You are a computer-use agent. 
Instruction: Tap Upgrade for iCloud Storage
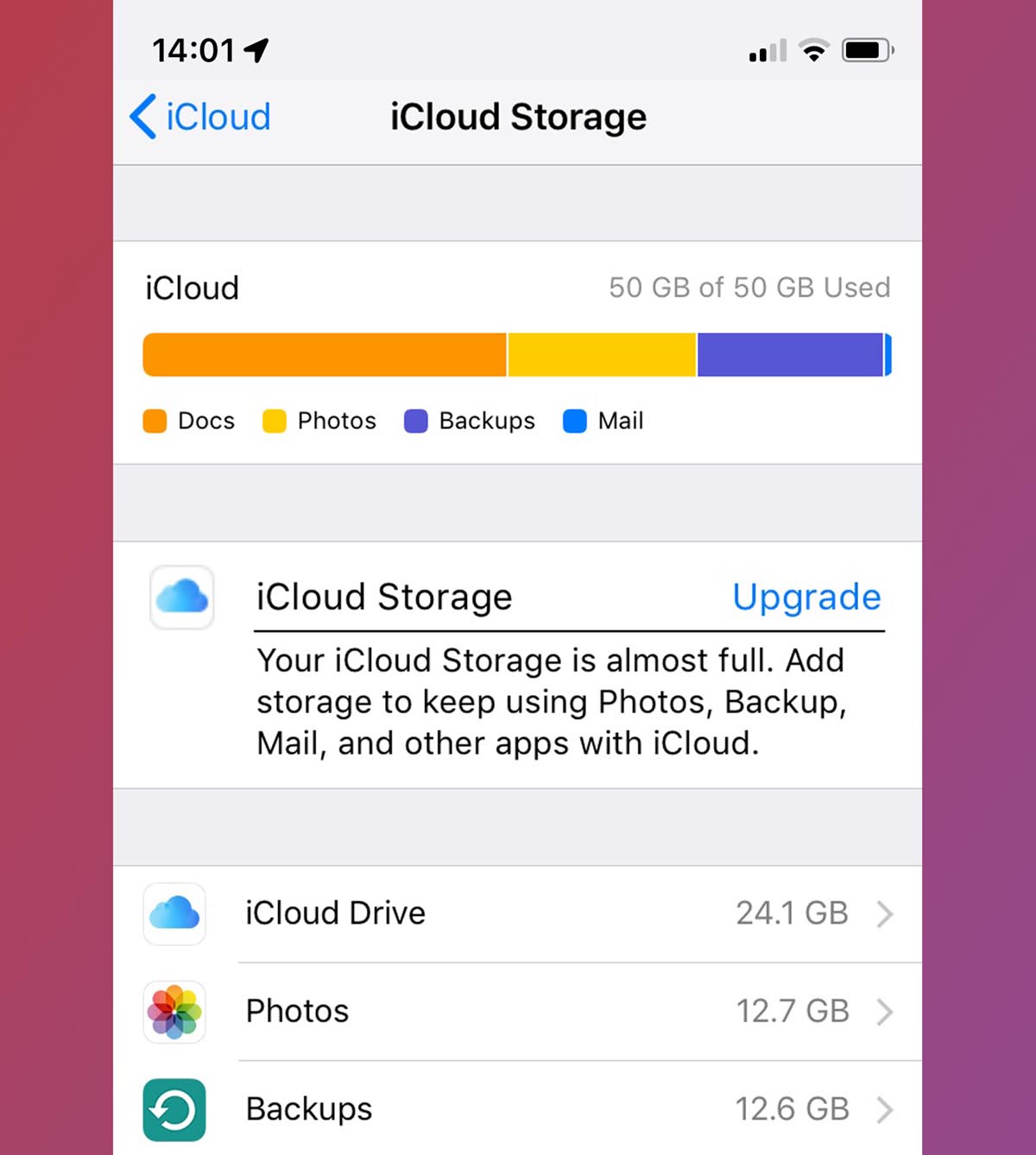805,596
